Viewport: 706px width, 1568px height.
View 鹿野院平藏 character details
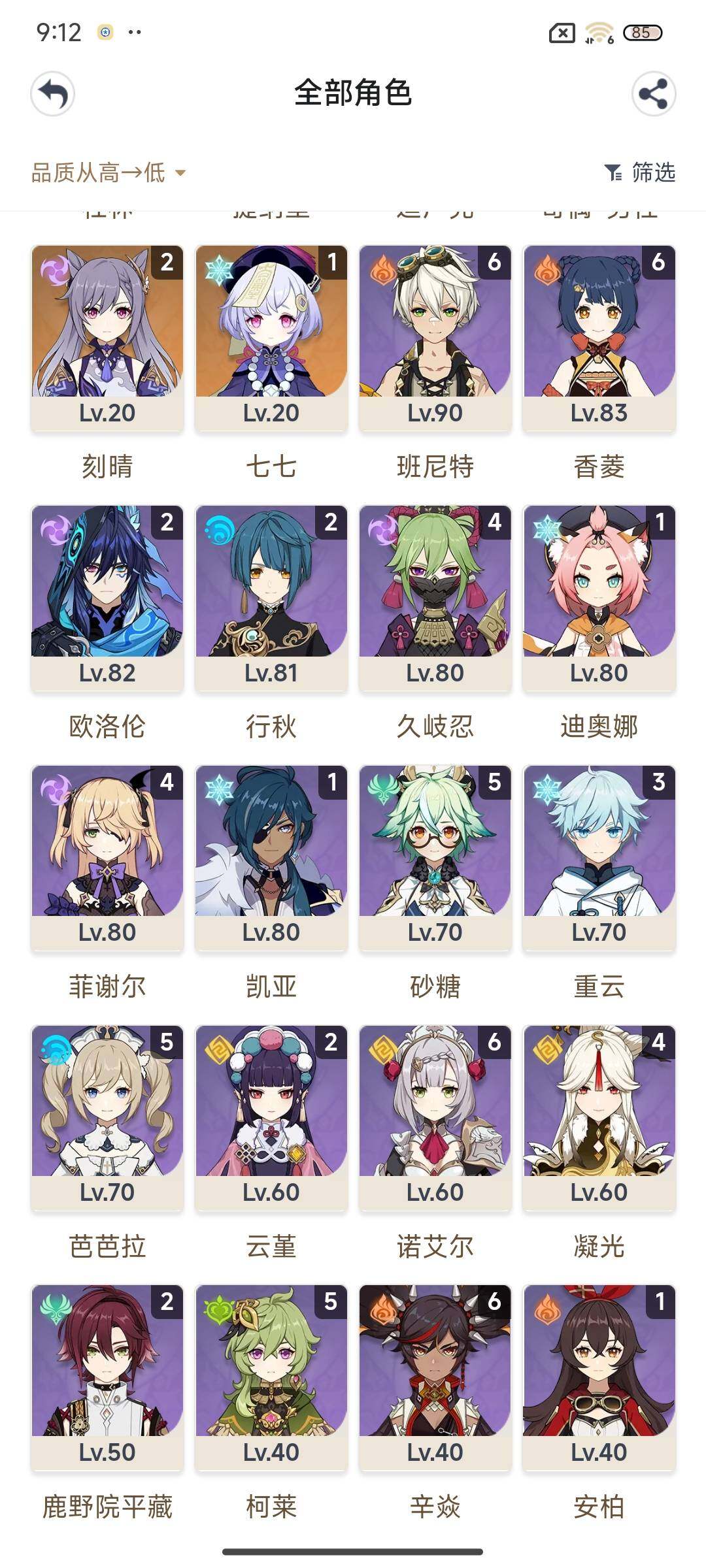(x=107, y=1376)
